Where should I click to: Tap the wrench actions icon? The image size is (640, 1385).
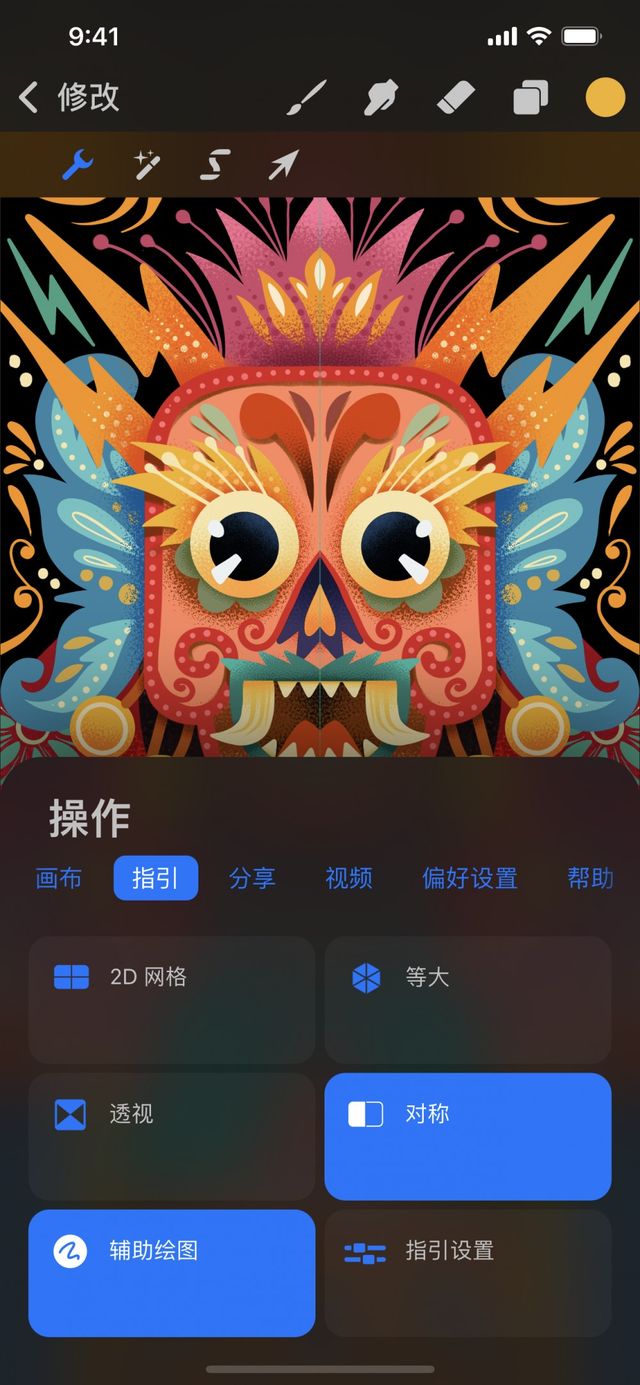point(77,164)
